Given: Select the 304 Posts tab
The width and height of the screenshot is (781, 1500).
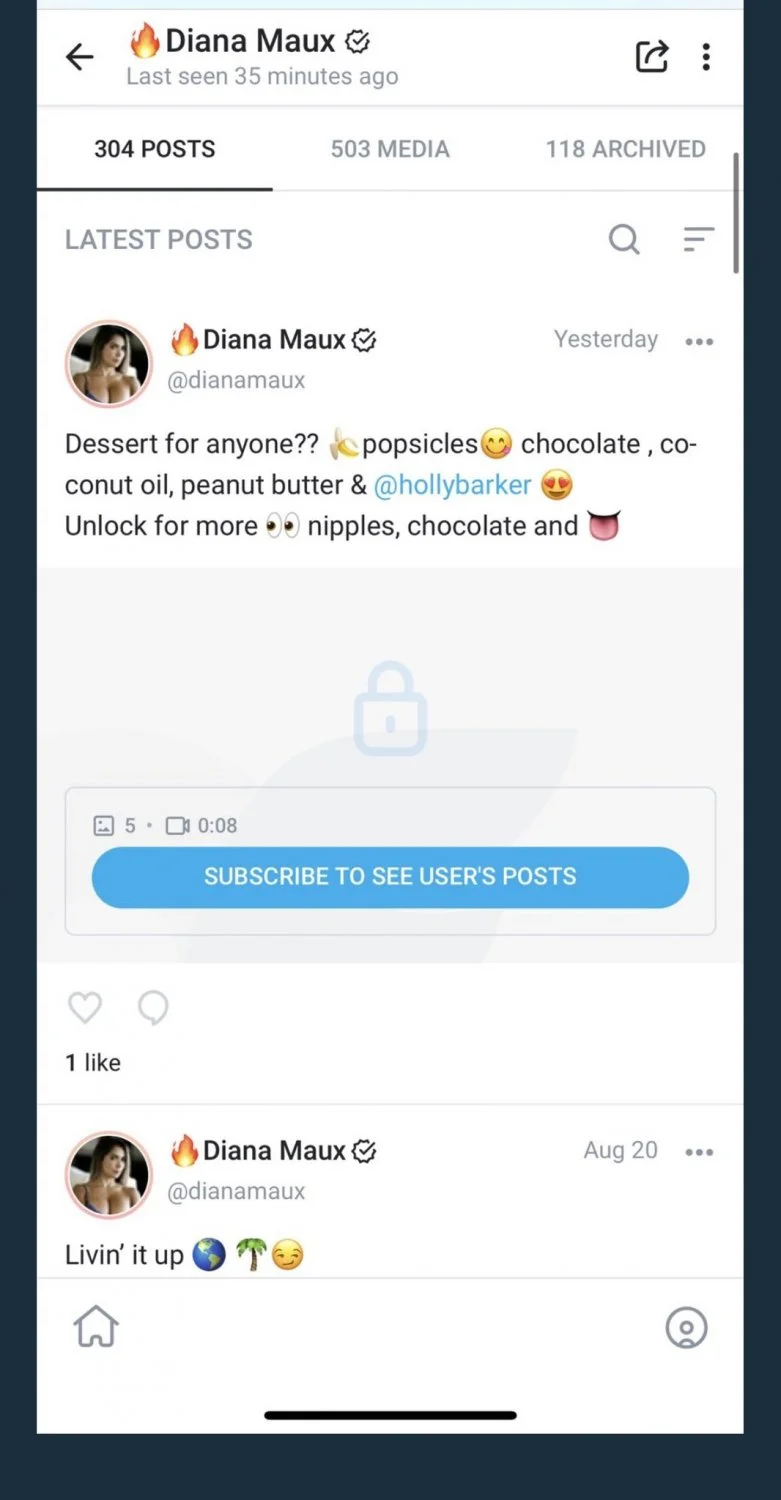Looking at the screenshot, I should (x=155, y=149).
